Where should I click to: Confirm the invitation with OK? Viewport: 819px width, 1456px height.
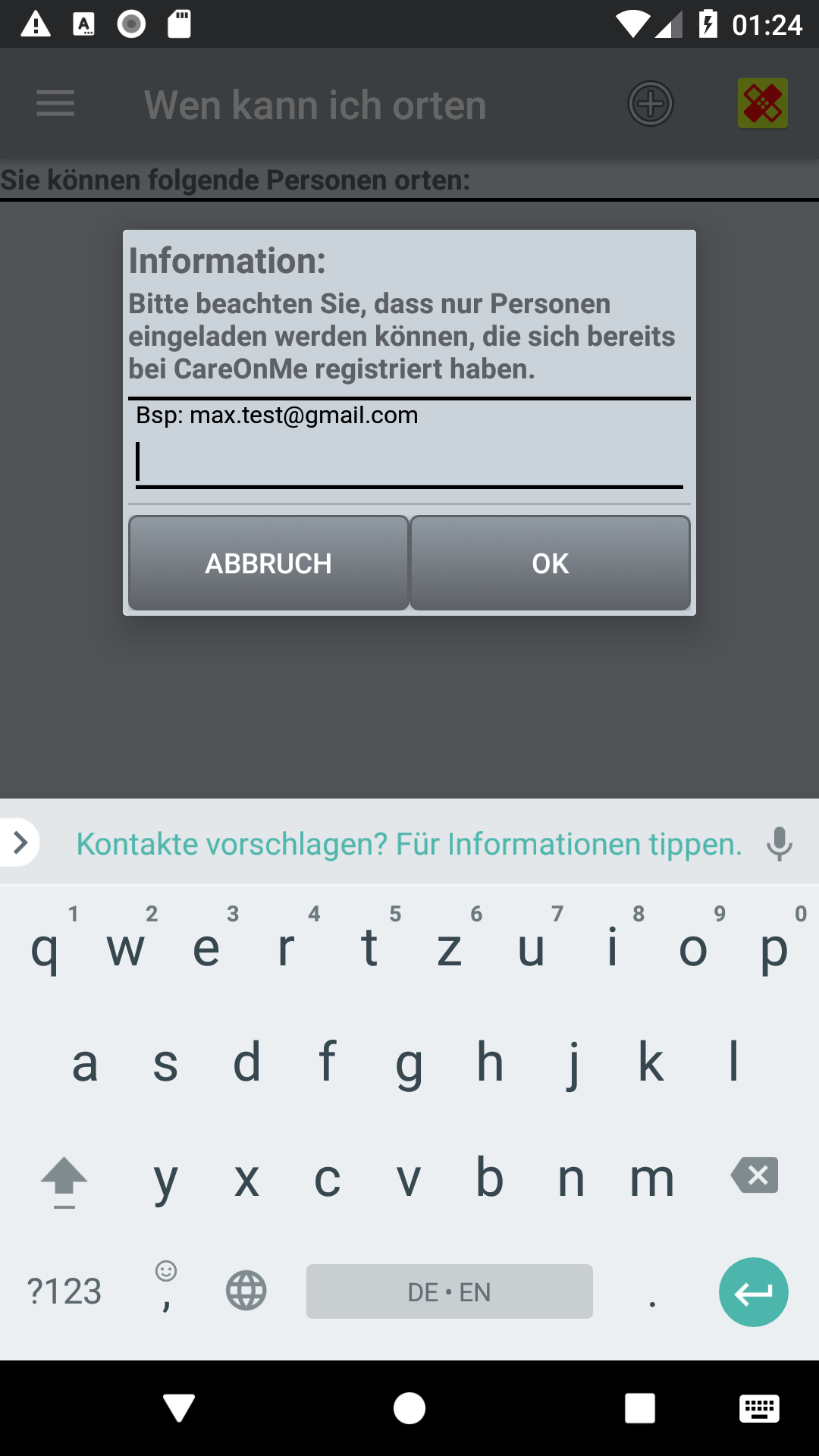click(x=550, y=563)
